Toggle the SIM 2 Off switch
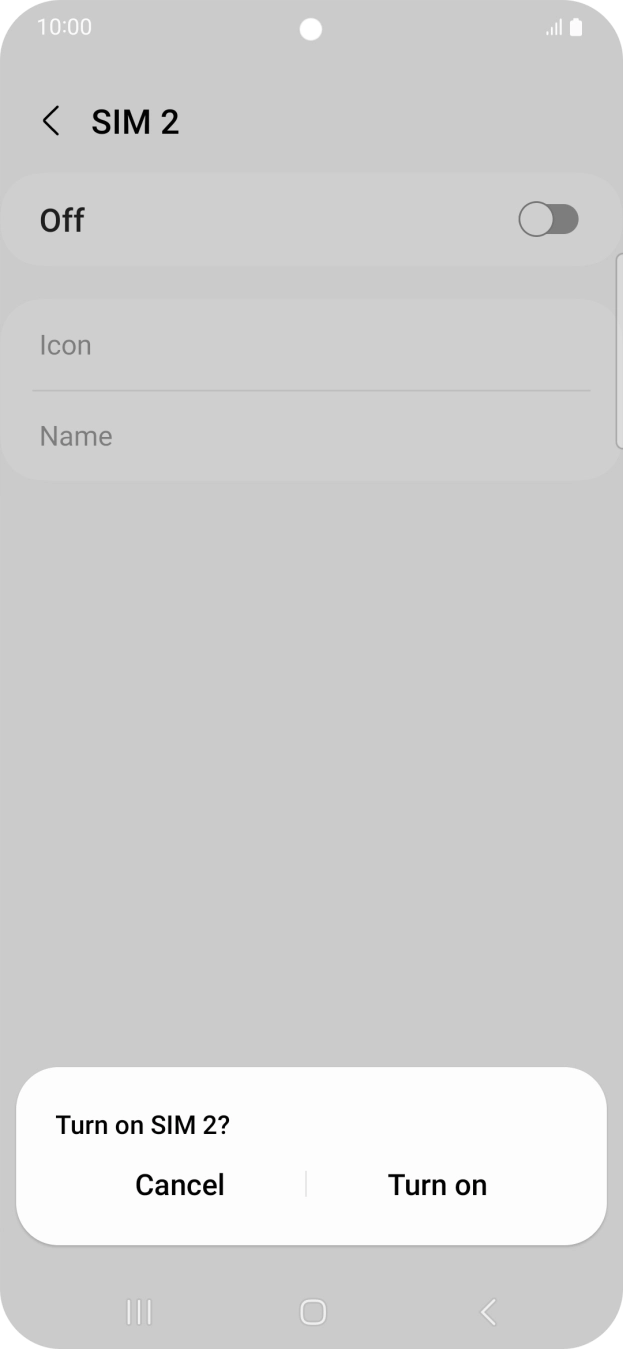The height and width of the screenshot is (1349, 623). tap(548, 220)
